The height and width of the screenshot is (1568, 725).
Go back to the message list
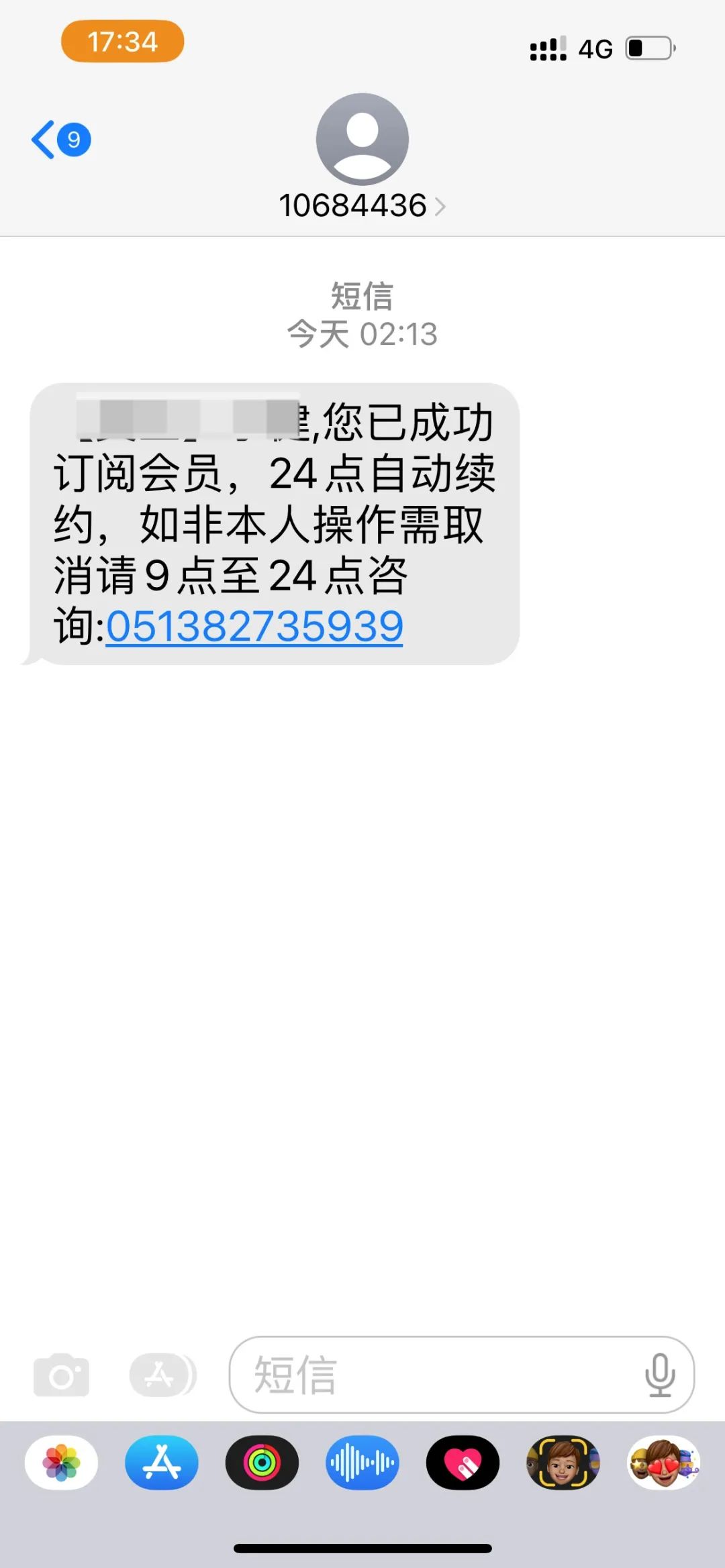59,140
